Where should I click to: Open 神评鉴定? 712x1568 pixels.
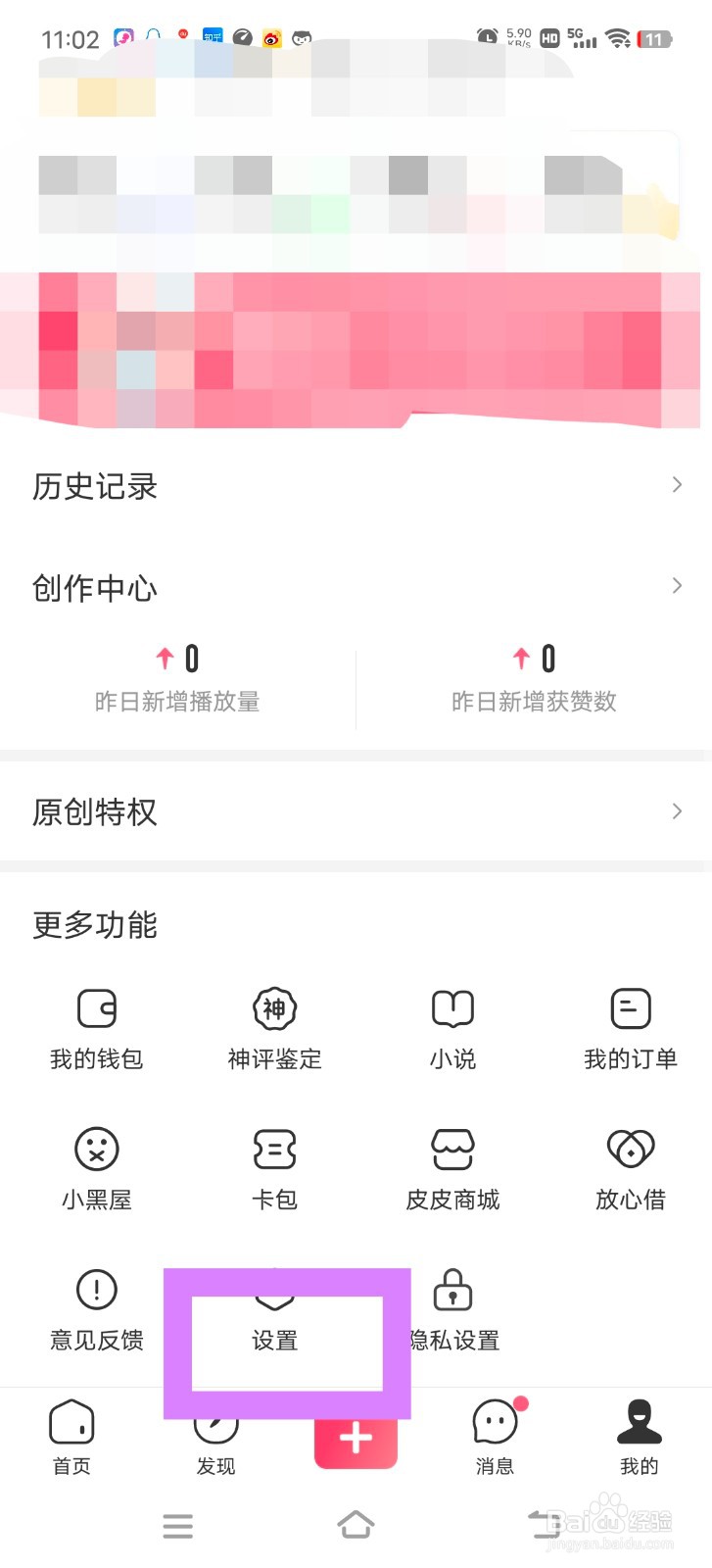(x=275, y=1029)
